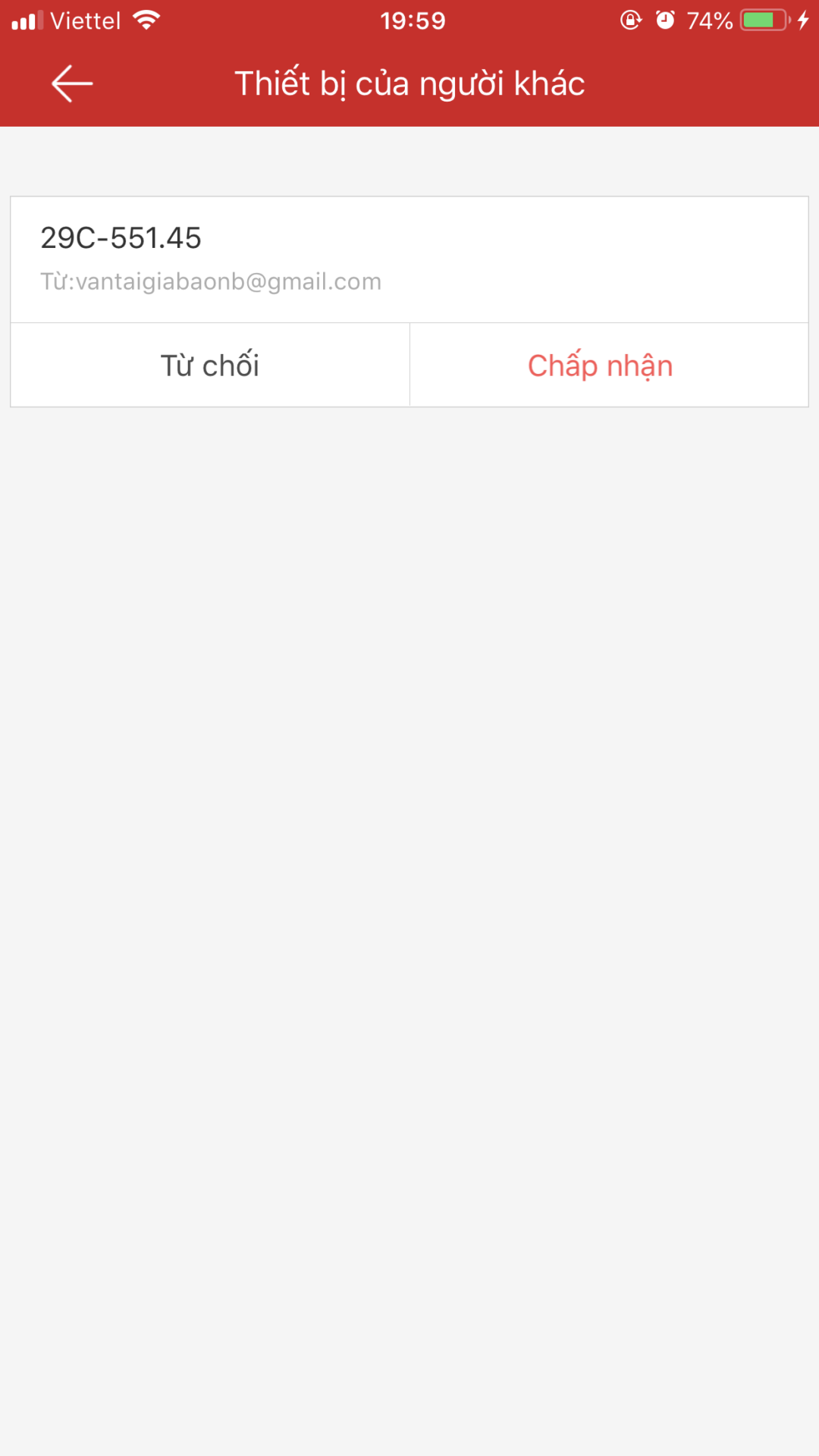This screenshot has width=819, height=1456.
Task: Go back using the arrow
Action: [x=72, y=83]
